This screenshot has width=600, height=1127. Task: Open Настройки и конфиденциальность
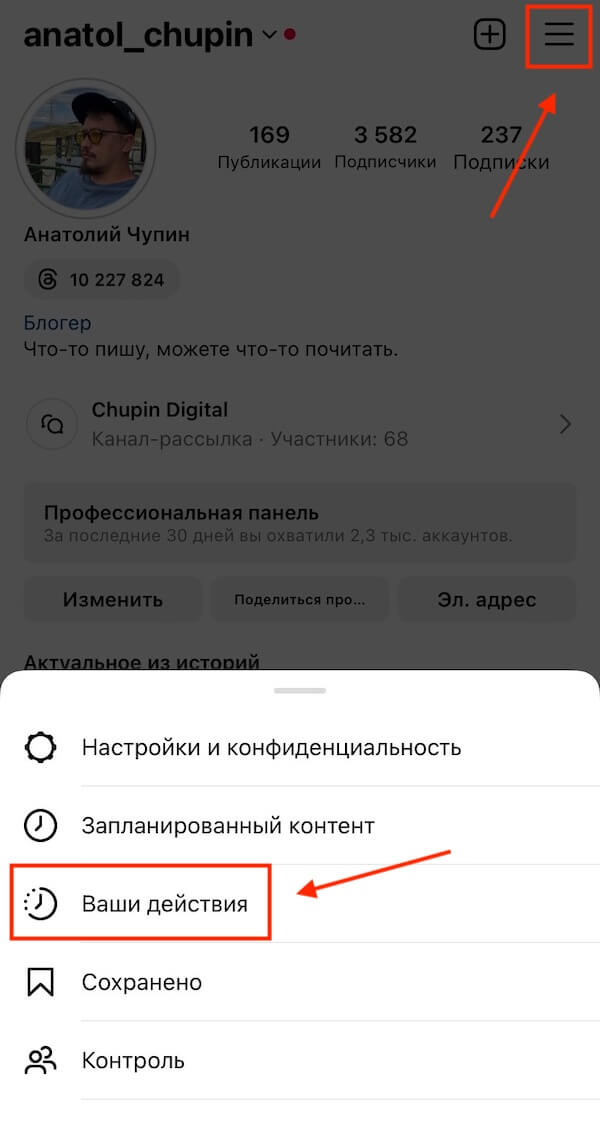[300, 748]
